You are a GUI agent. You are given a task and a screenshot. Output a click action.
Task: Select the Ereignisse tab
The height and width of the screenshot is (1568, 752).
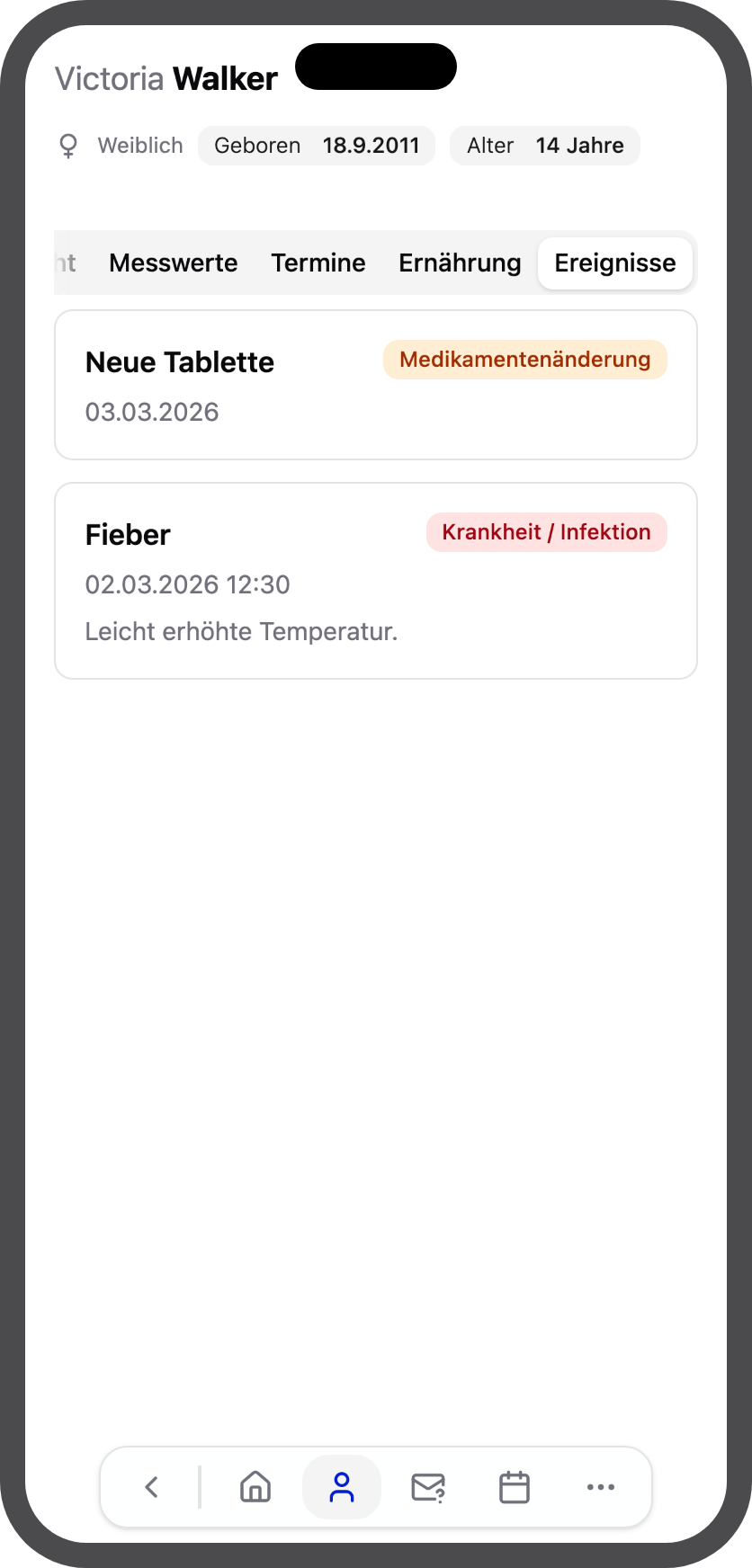tap(615, 263)
